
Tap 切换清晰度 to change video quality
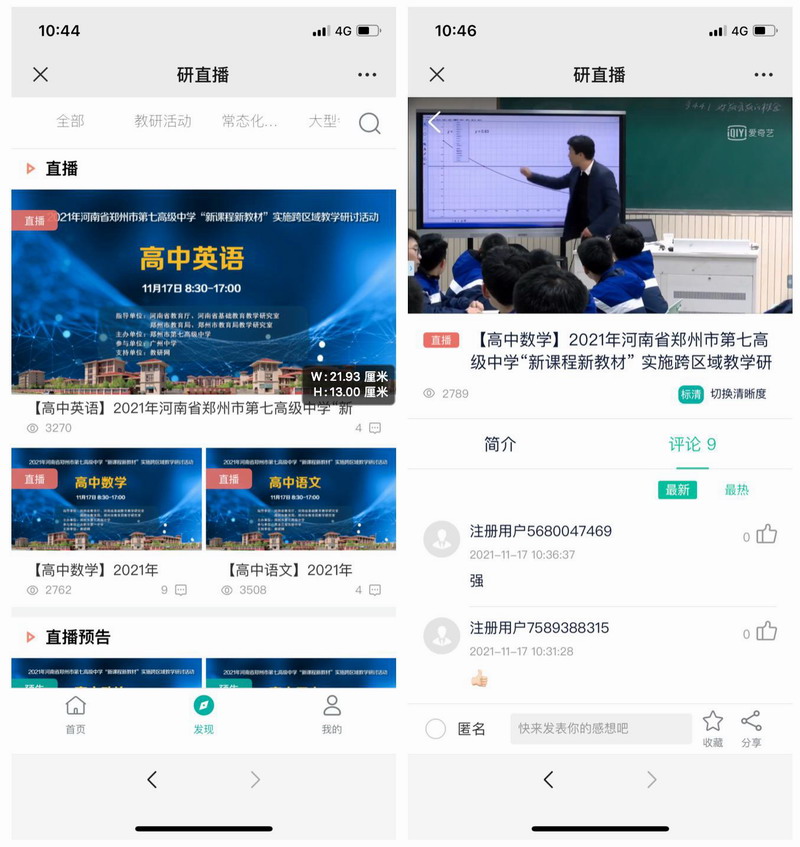(x=738, y=394)
